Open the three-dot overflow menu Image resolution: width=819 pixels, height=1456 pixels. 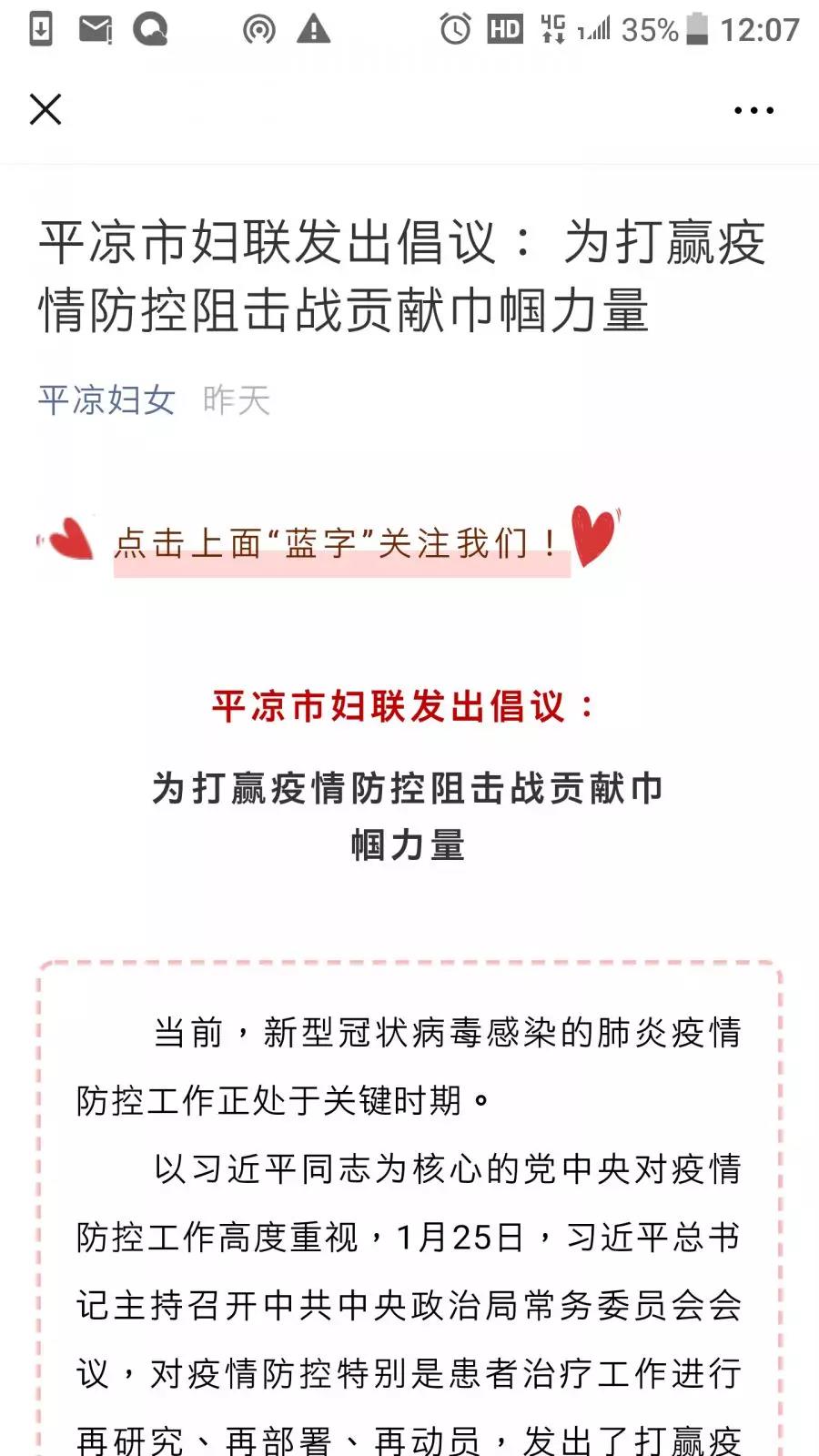tap(753, 110)
